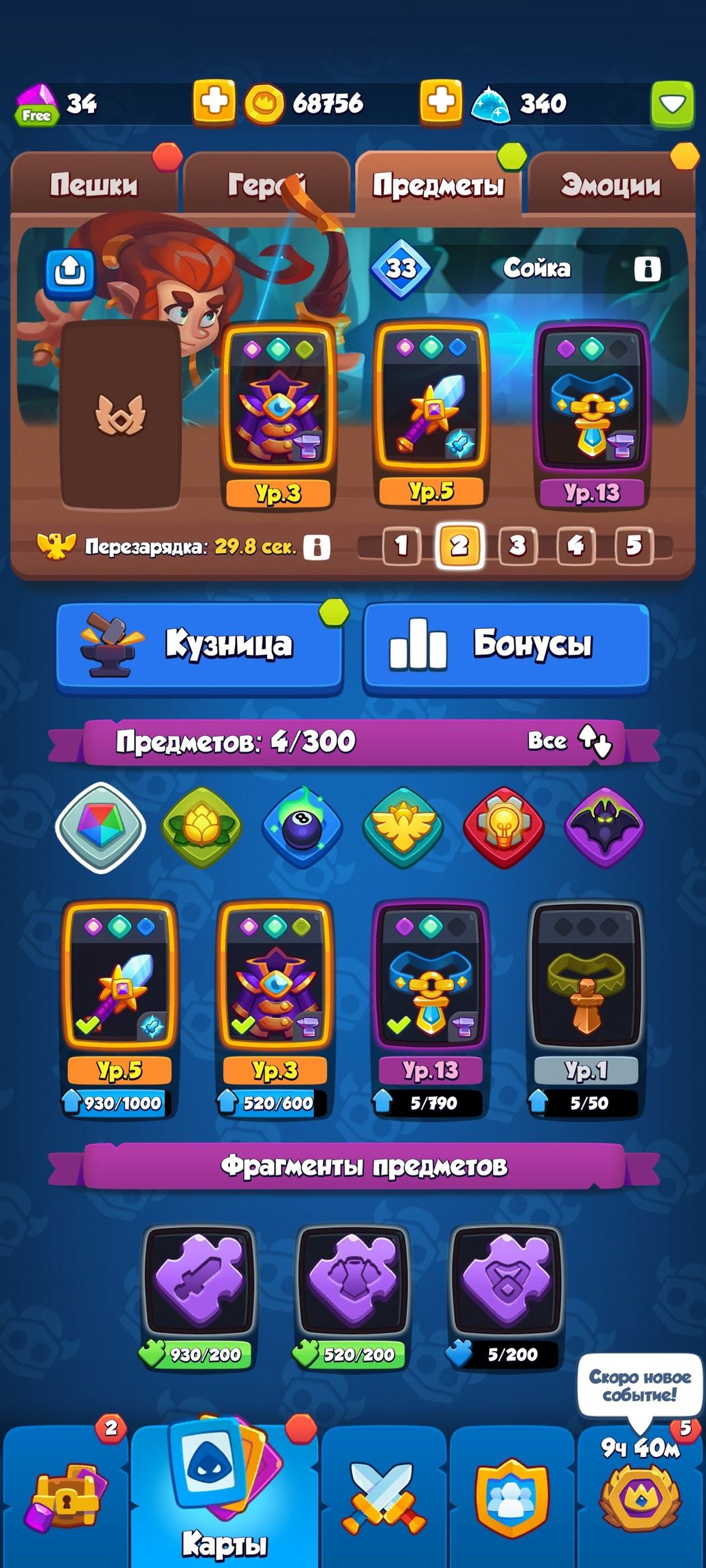
Task: Filter items by the red lightbulb faction
Action: (x=503, y=827)
